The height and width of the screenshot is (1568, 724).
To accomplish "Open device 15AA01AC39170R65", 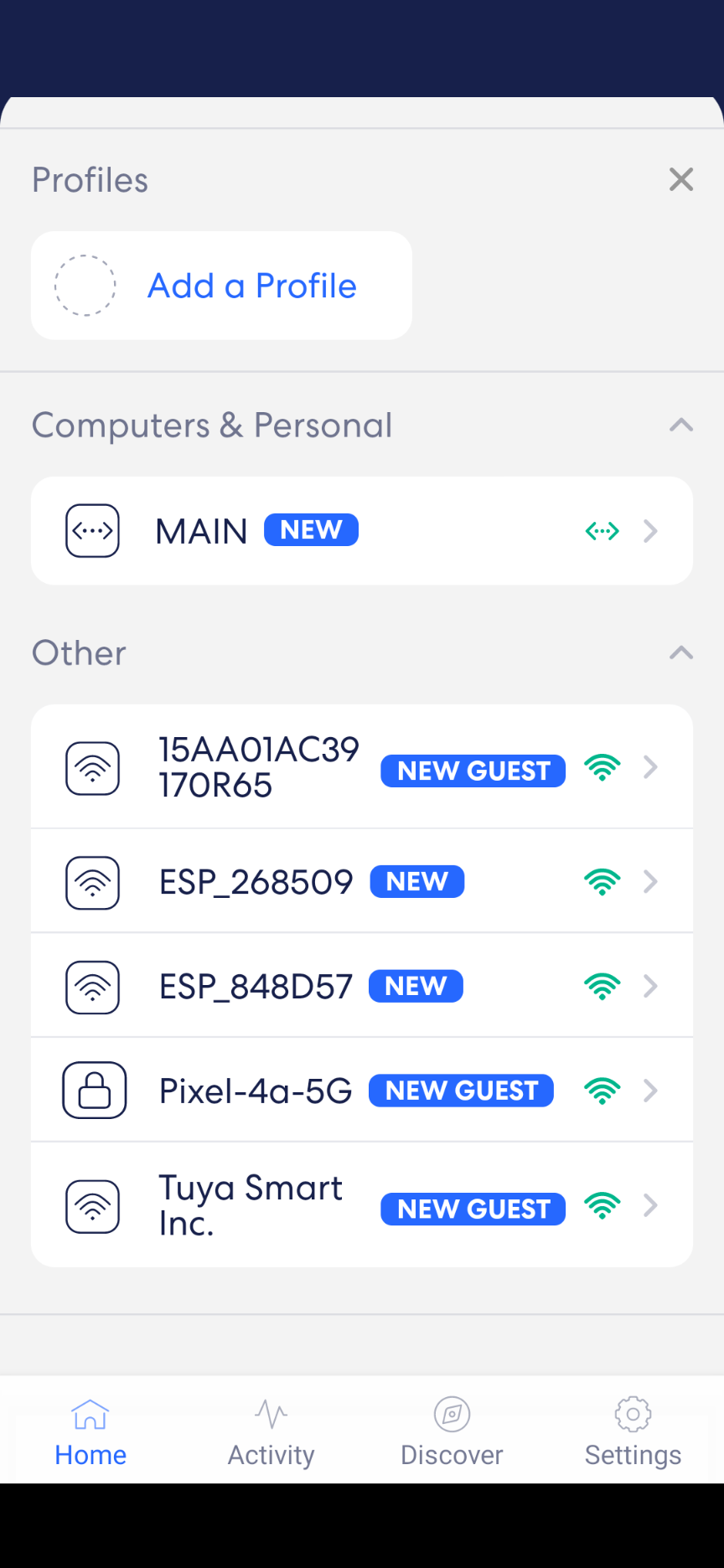I will 362,766.
